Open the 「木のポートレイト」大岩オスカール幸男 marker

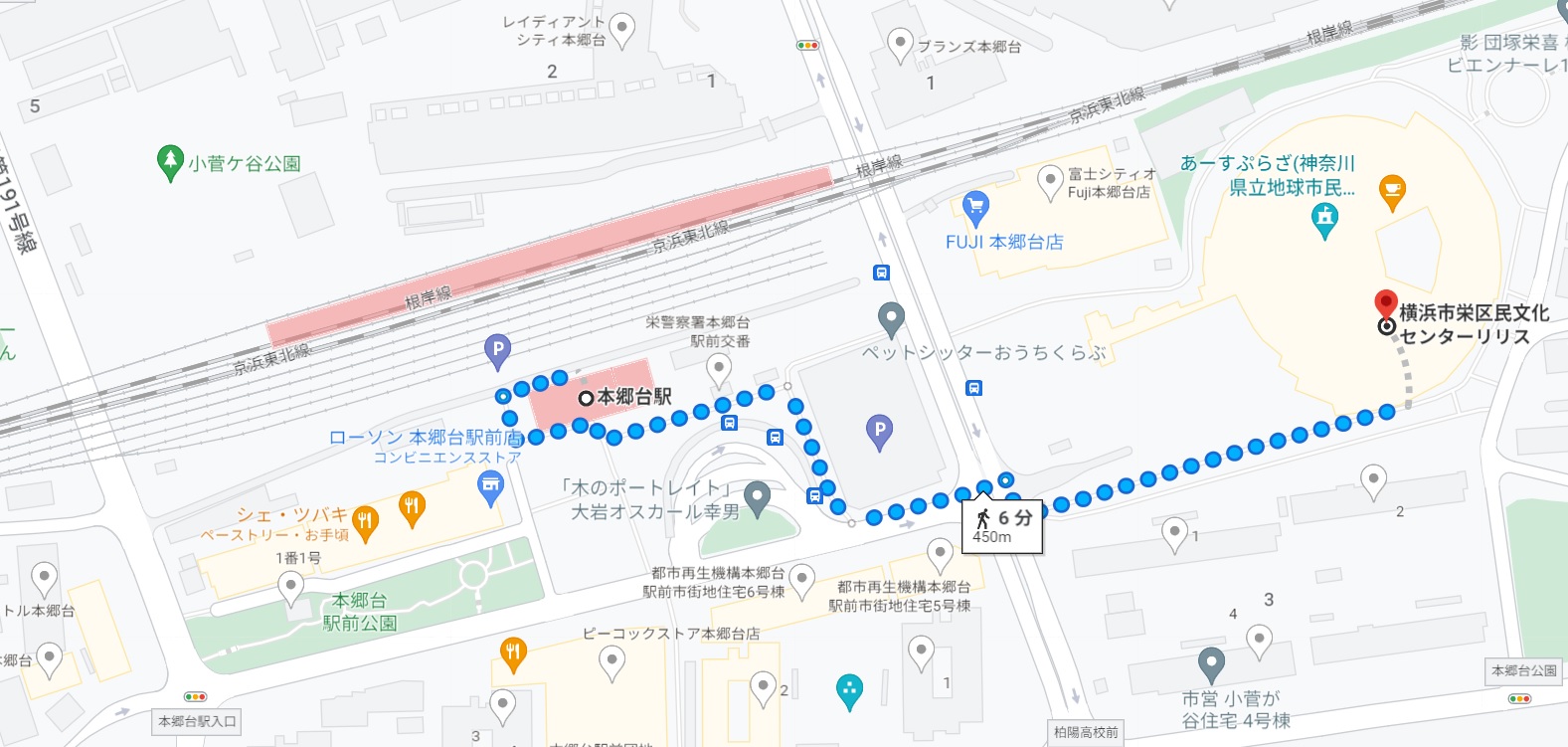coord(758,498)
